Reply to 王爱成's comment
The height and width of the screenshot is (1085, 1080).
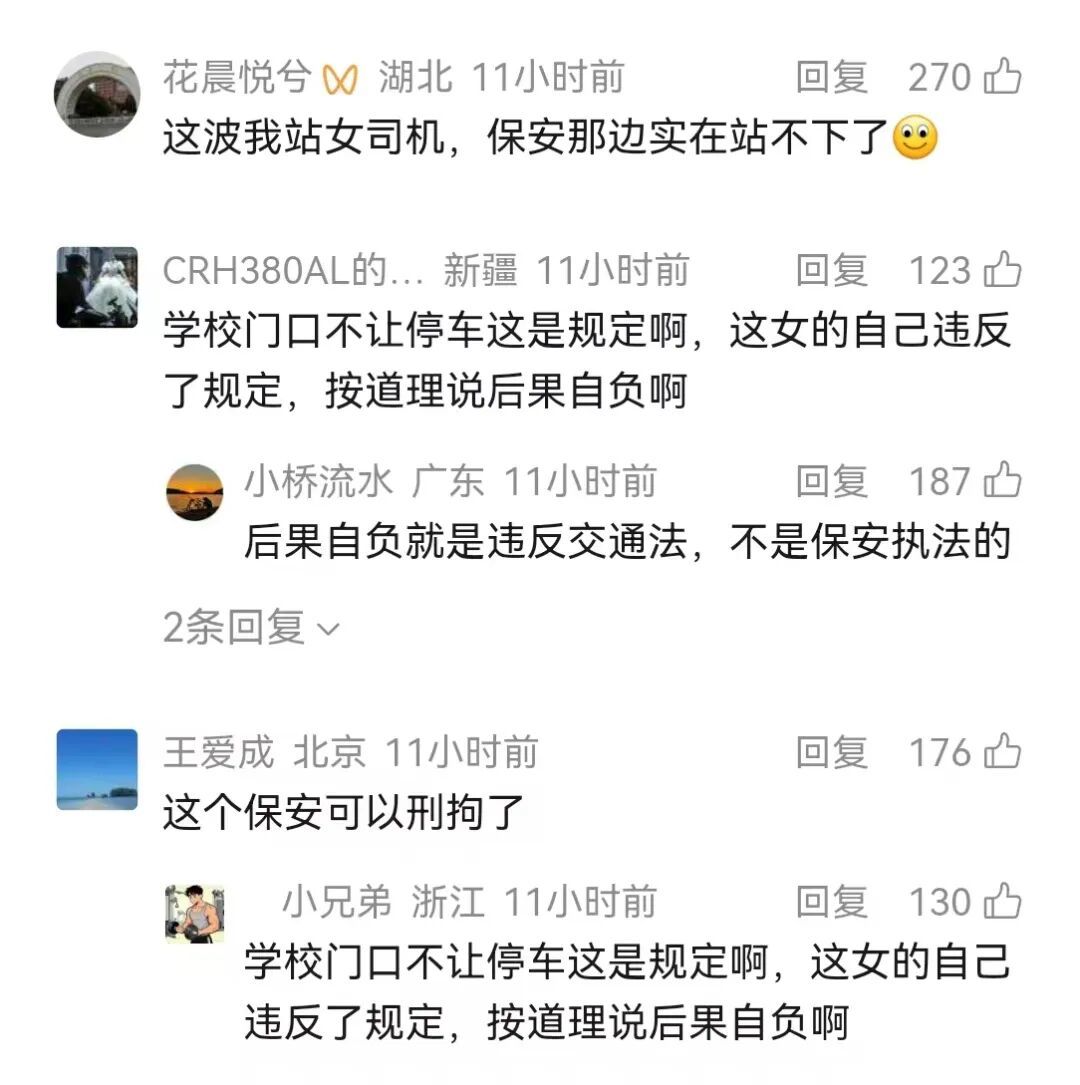(831, 752)
